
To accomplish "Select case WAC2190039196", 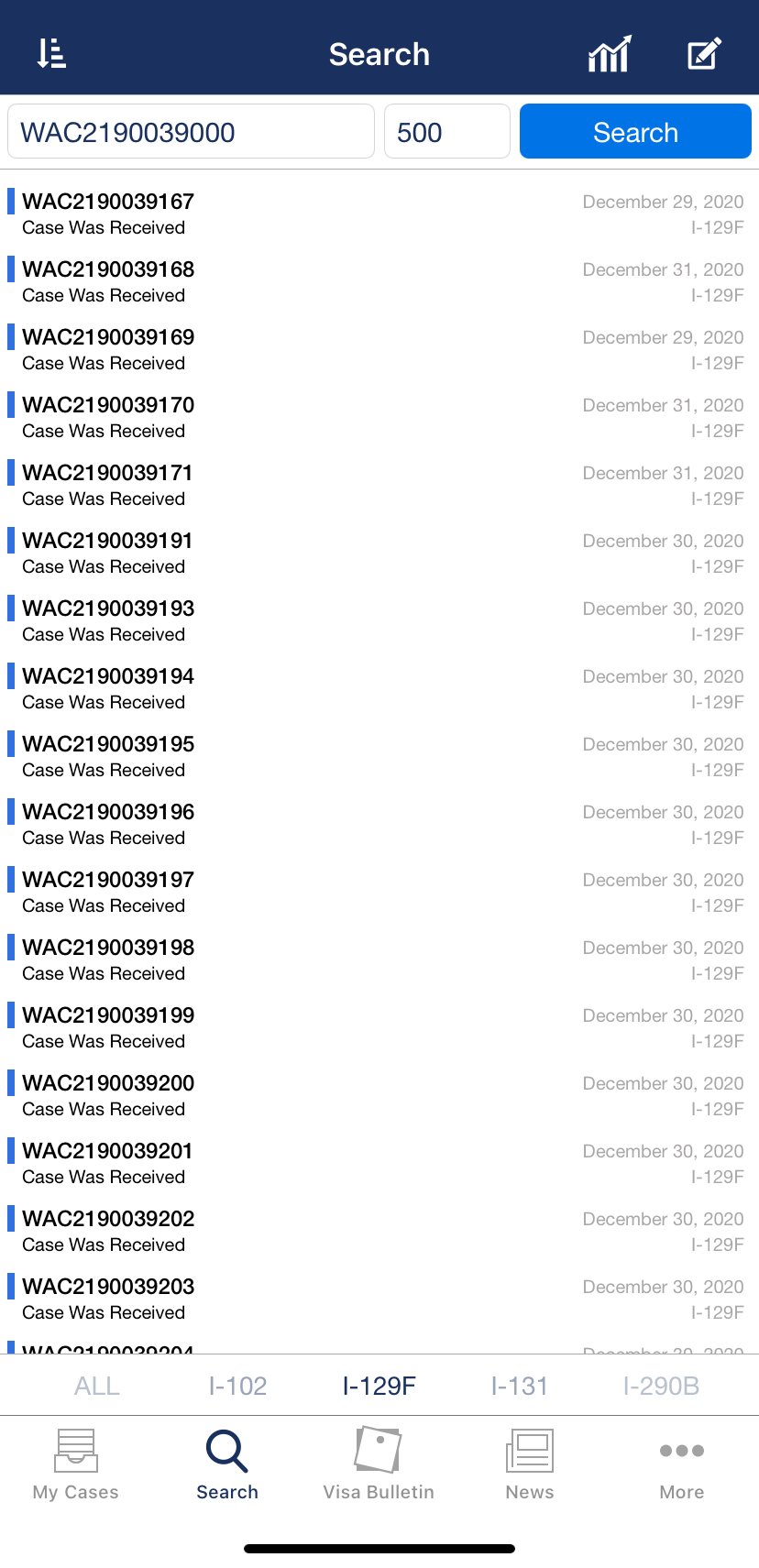I will coord(379,824).
